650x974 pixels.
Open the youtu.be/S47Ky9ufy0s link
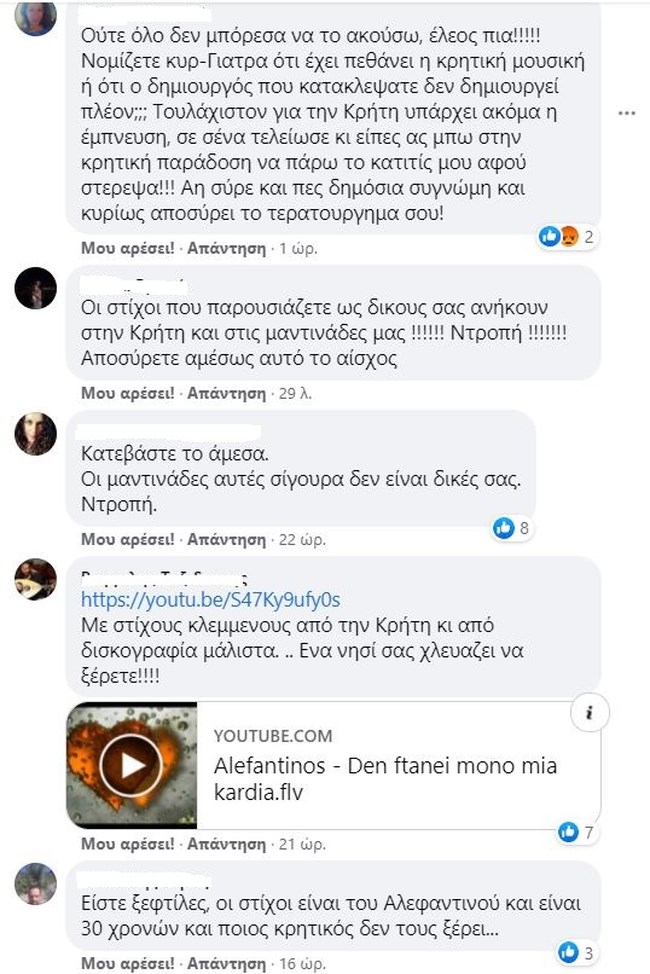(x=210, y=600)
